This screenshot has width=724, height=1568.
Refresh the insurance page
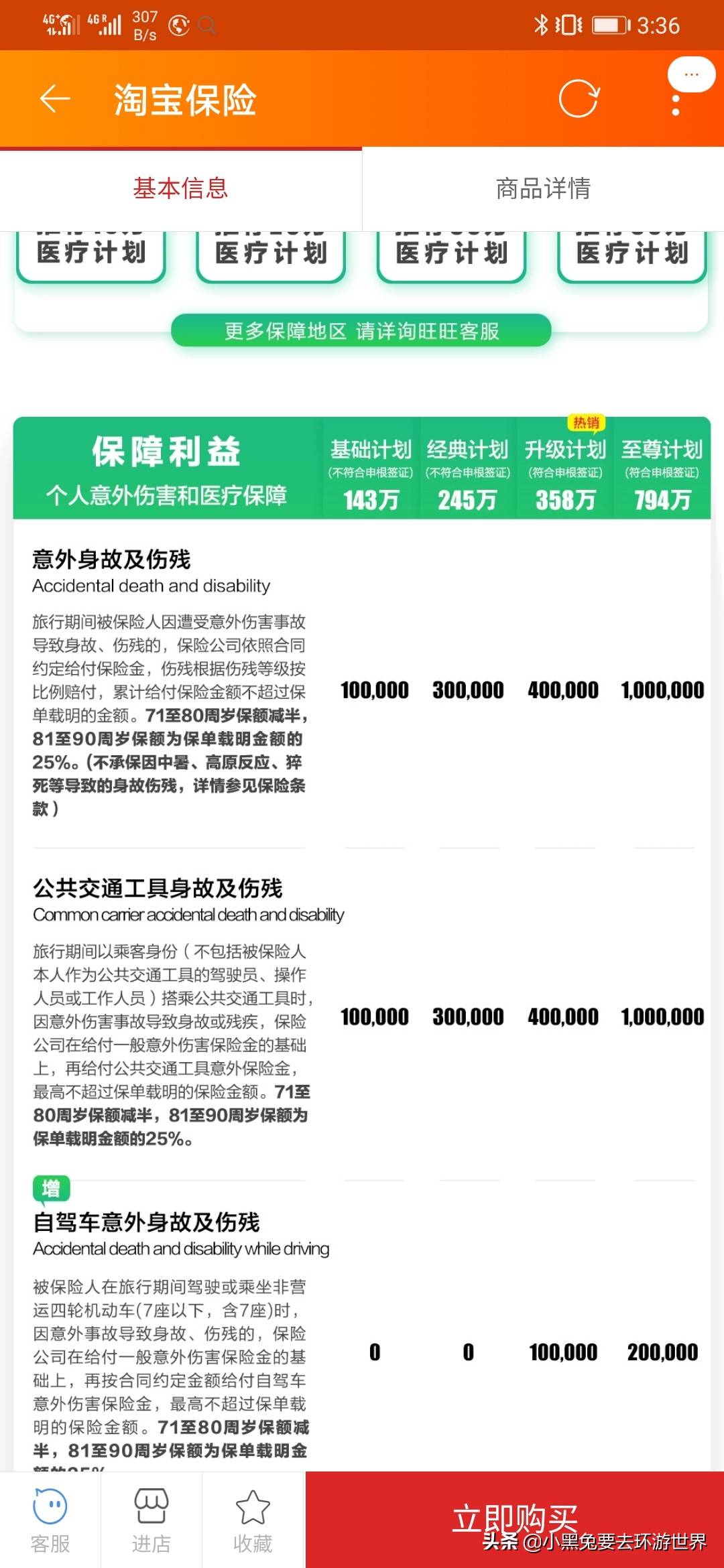click(x=579, y=99)
